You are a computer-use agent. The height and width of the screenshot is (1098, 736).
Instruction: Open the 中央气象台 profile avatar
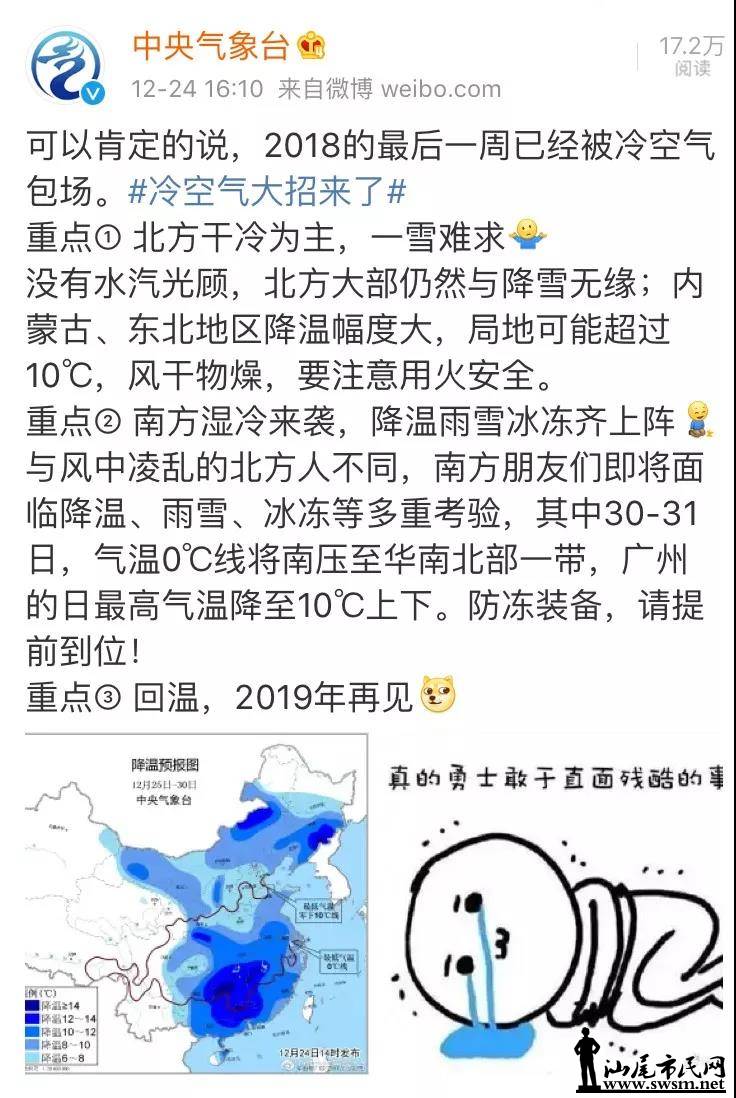66,66
